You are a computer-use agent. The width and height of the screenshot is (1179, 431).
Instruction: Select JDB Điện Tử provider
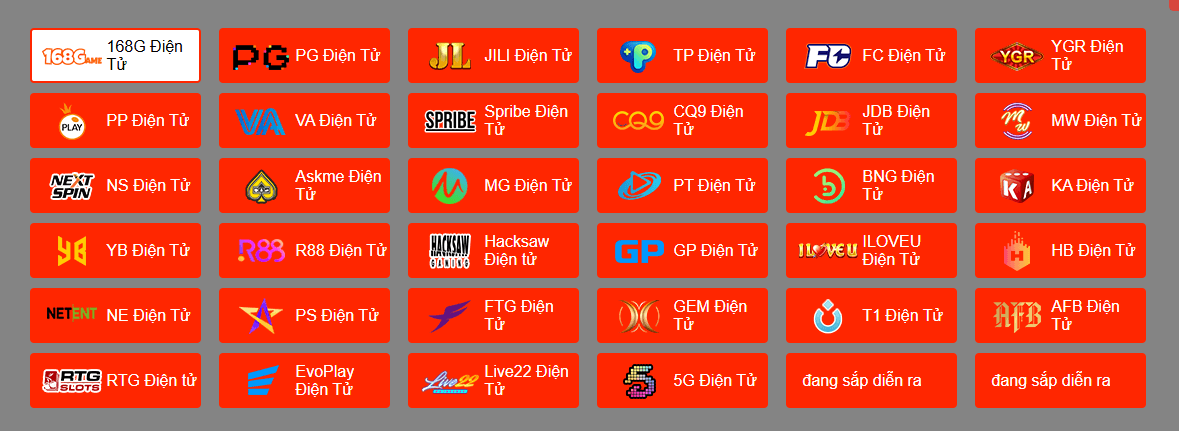[x=871, y=120]
